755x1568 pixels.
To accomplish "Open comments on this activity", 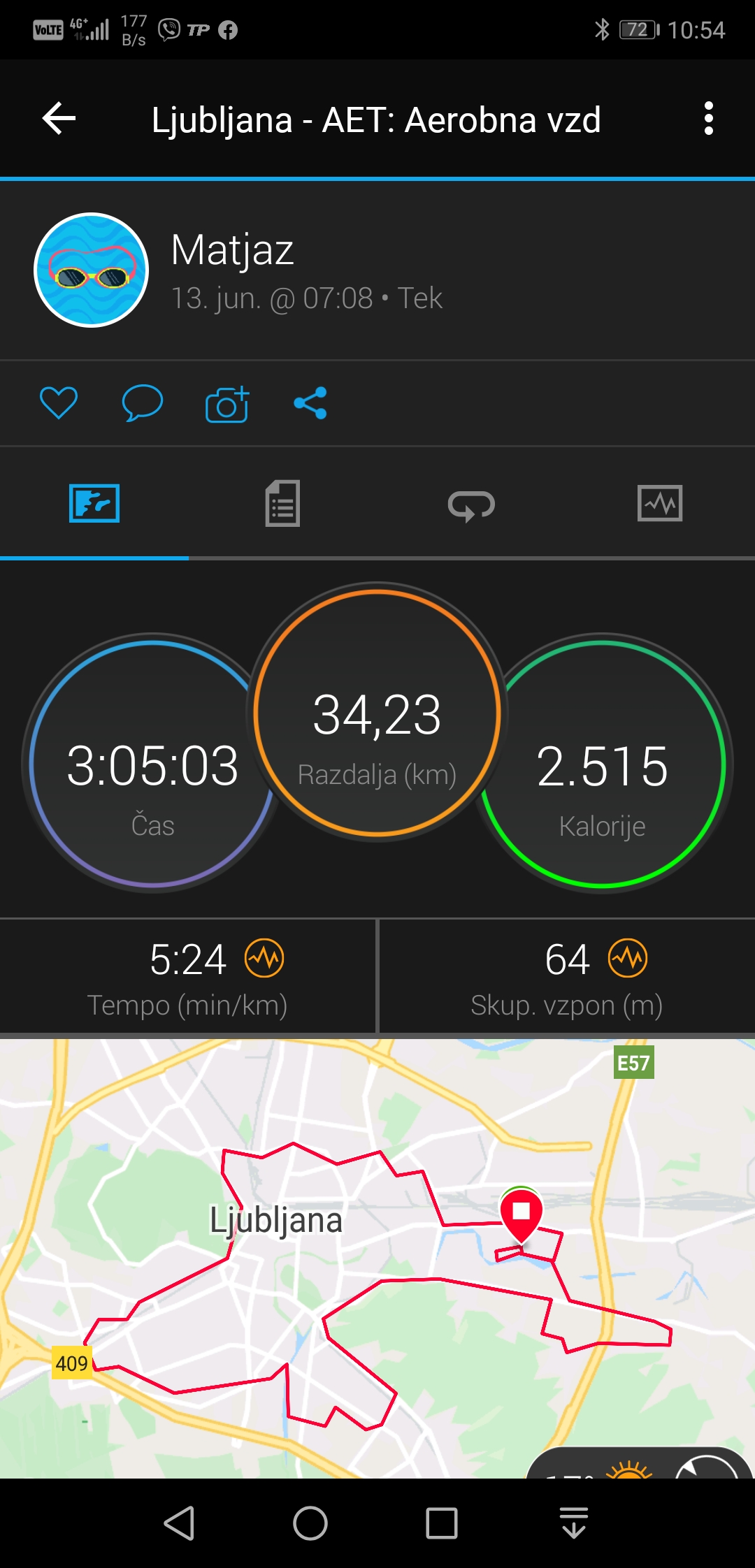I will pyautogui.click(x=143, y=402).
